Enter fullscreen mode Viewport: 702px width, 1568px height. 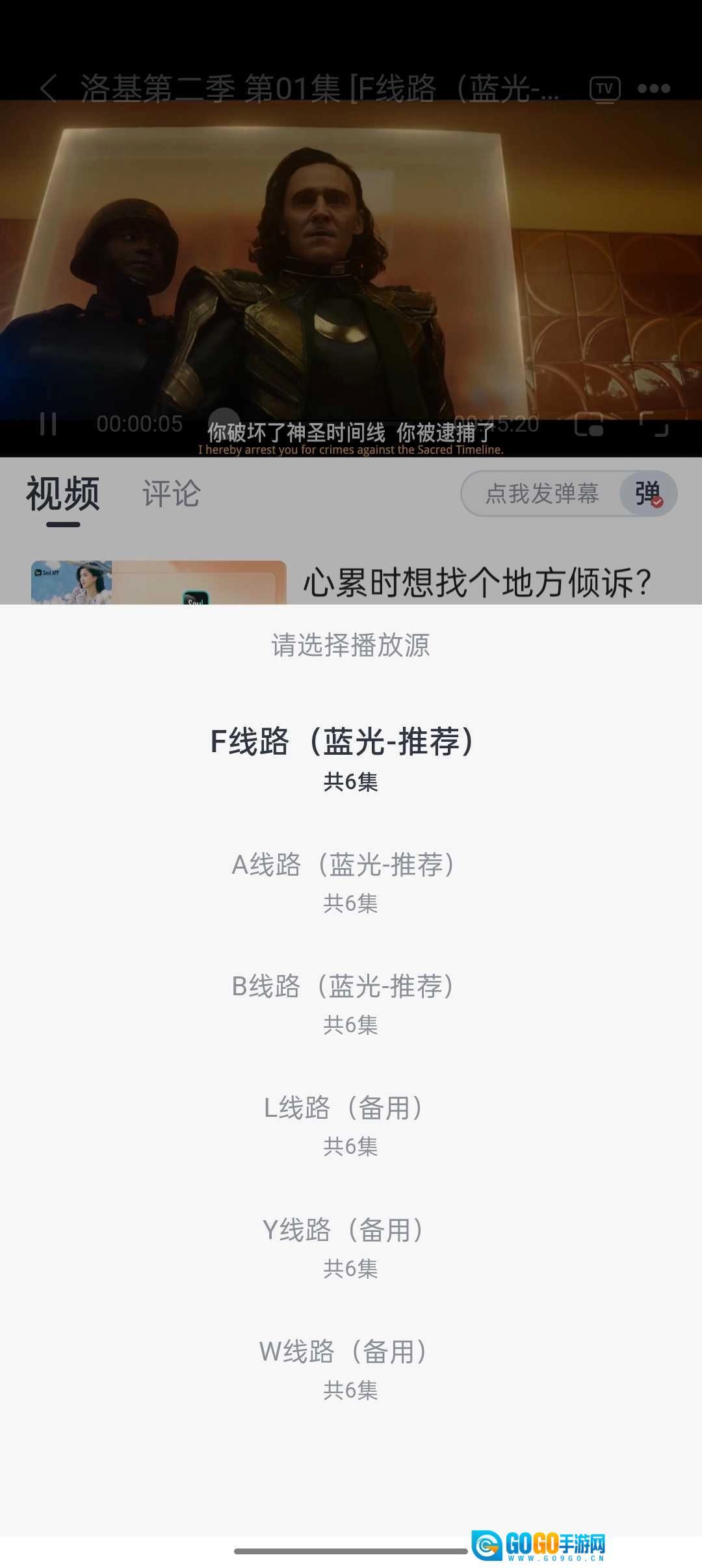point(653,424)
